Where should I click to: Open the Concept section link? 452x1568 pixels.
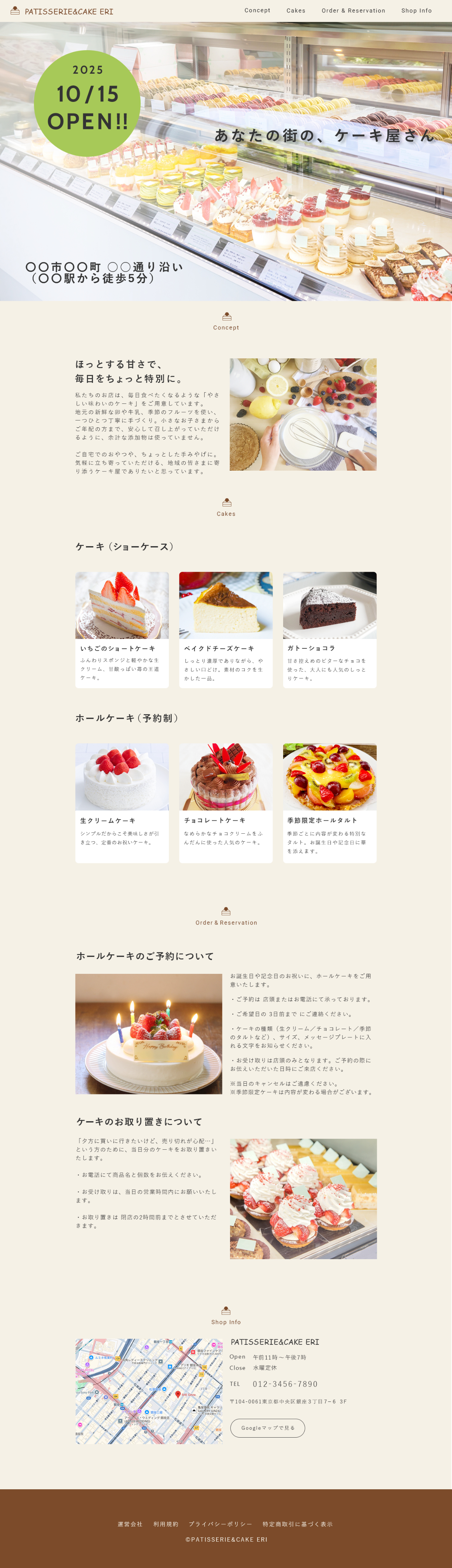click(x=257, y=10)
